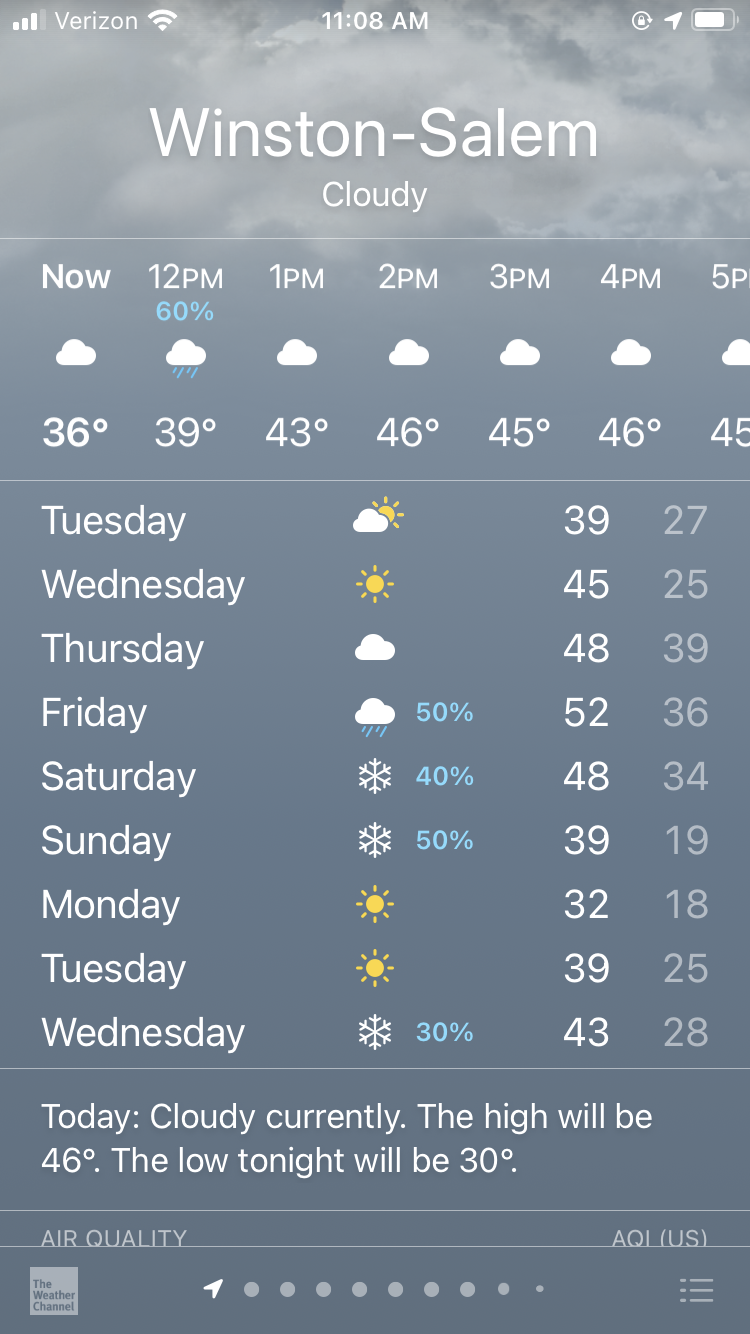Open The Weather Channel logo link

[54, 1290]
